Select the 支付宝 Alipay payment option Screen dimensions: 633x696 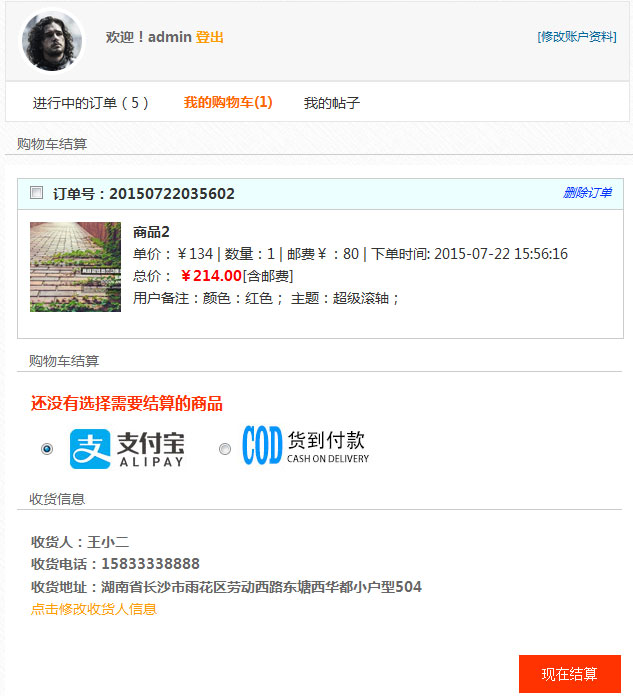47,449
